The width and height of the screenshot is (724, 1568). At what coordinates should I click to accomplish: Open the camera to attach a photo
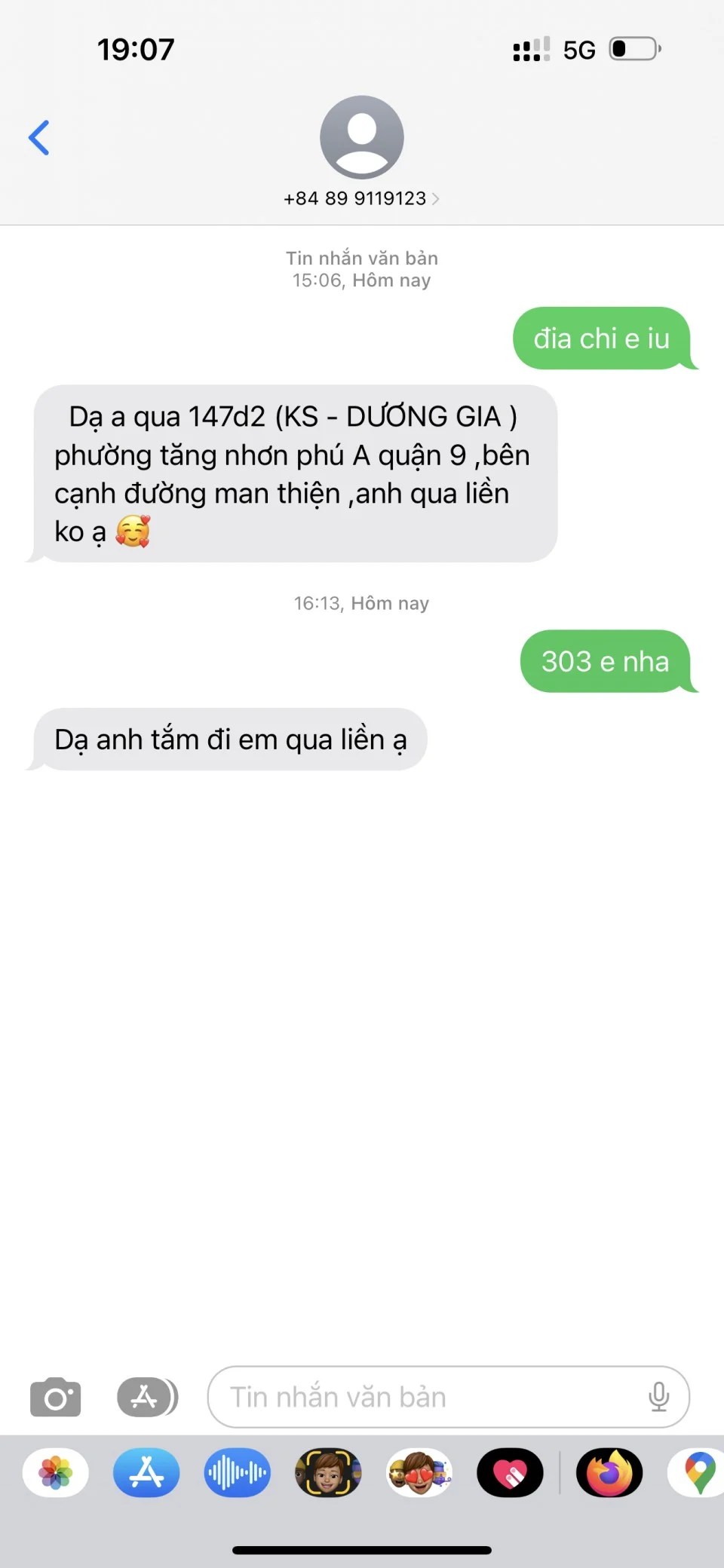(x=55, y=1397)
